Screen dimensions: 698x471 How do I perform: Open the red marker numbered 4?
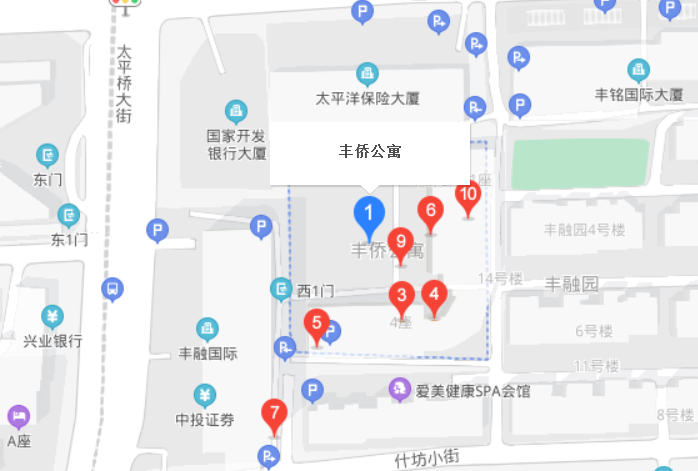click(x=434, y=295)
